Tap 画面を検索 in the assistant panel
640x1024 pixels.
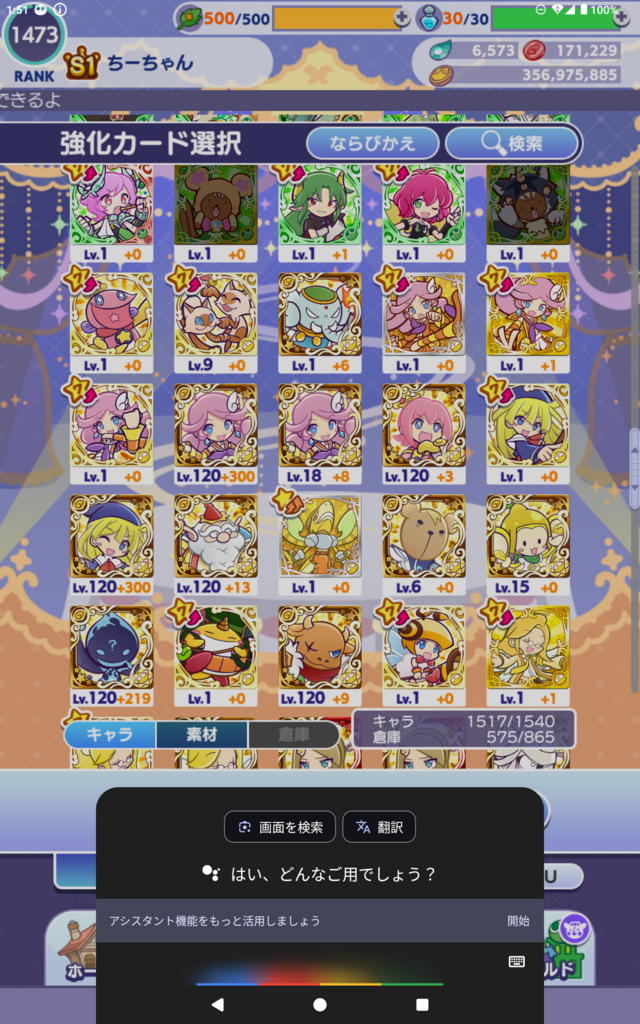(x=280, y=827)
